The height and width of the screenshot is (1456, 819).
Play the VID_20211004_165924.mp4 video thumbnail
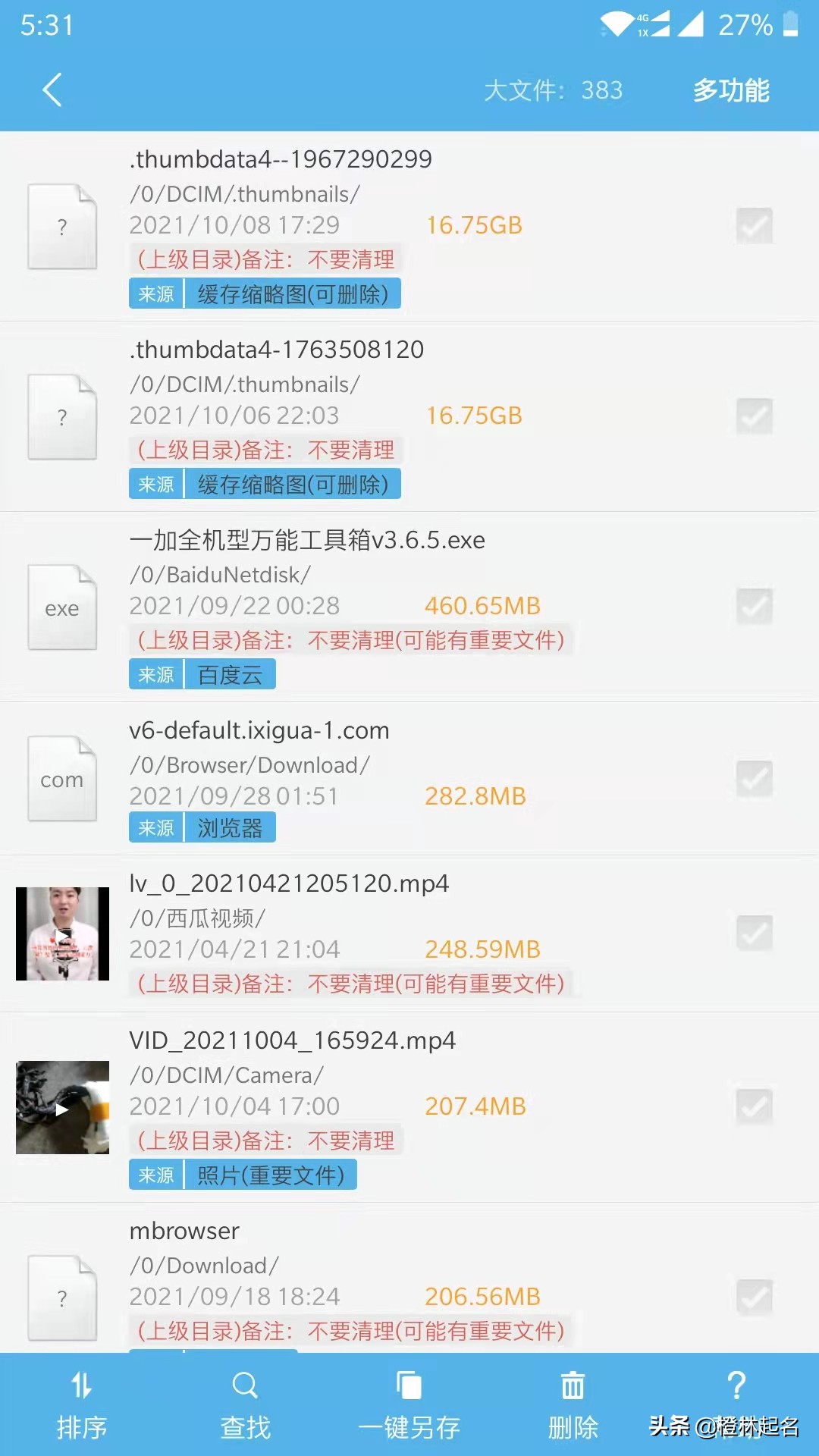pos(62,1108)
